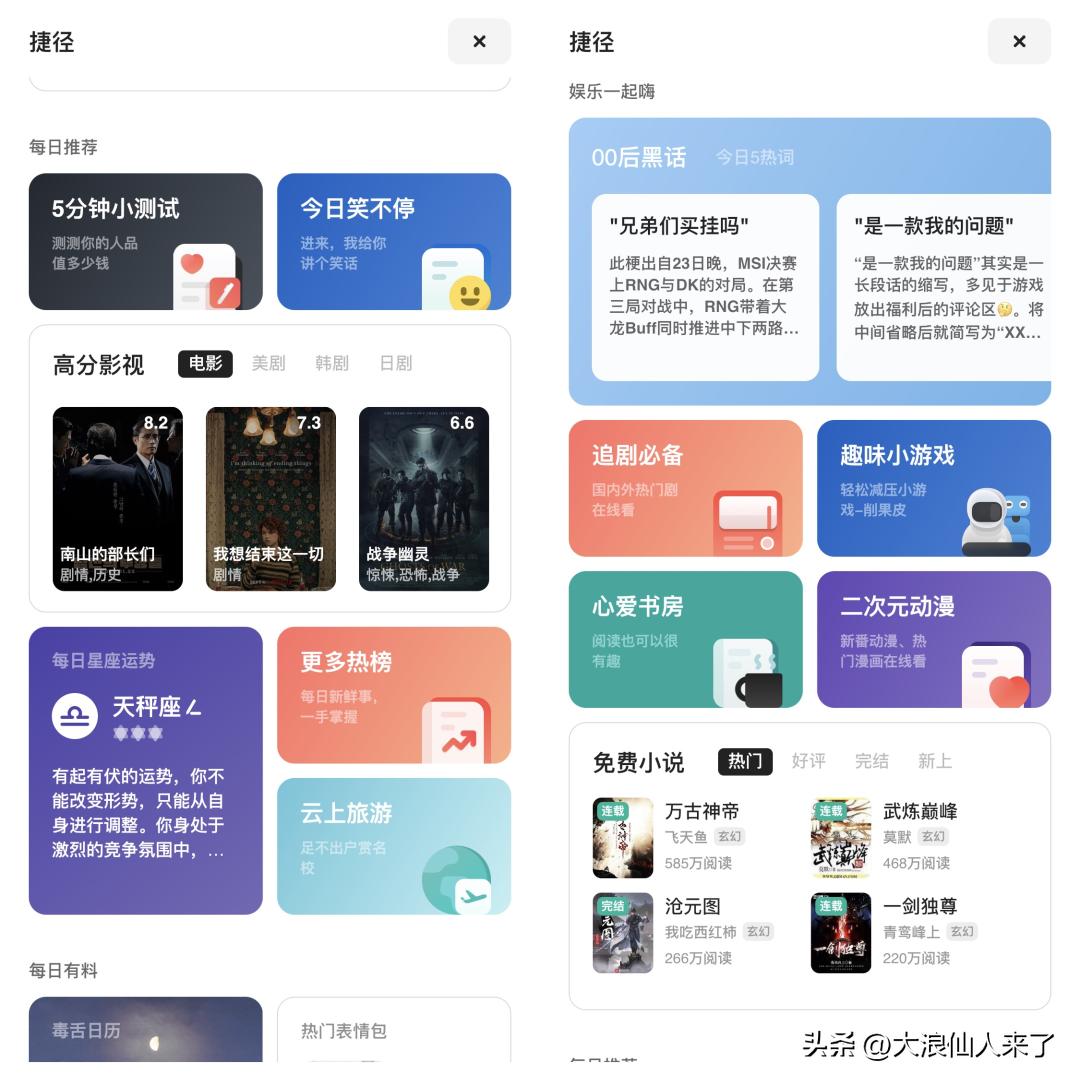The image size is (1080, 1083).
Task: Open the 天秤座 daily horoscope card
Action: point(145,770)
